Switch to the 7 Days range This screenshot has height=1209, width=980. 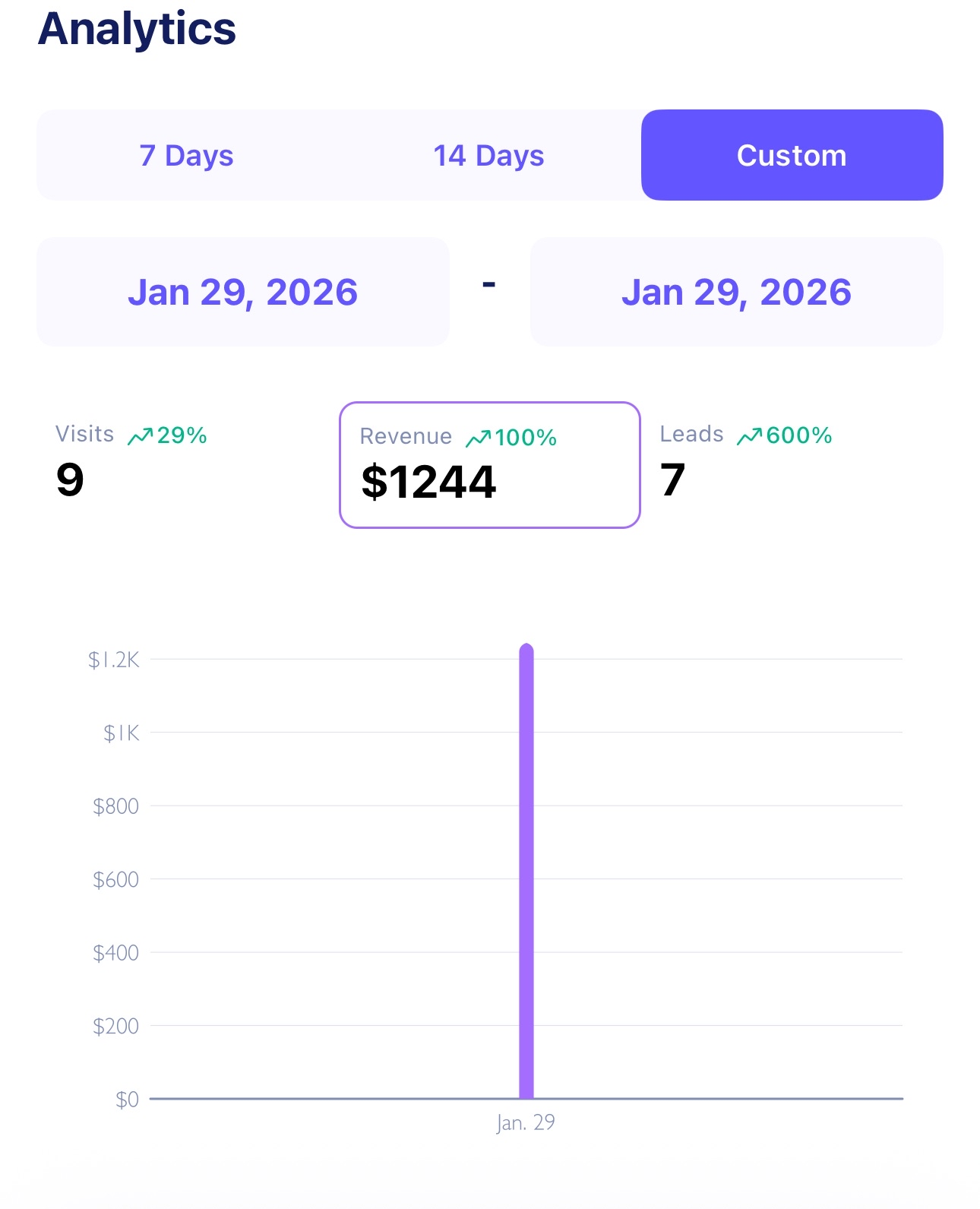click(187, 156)
